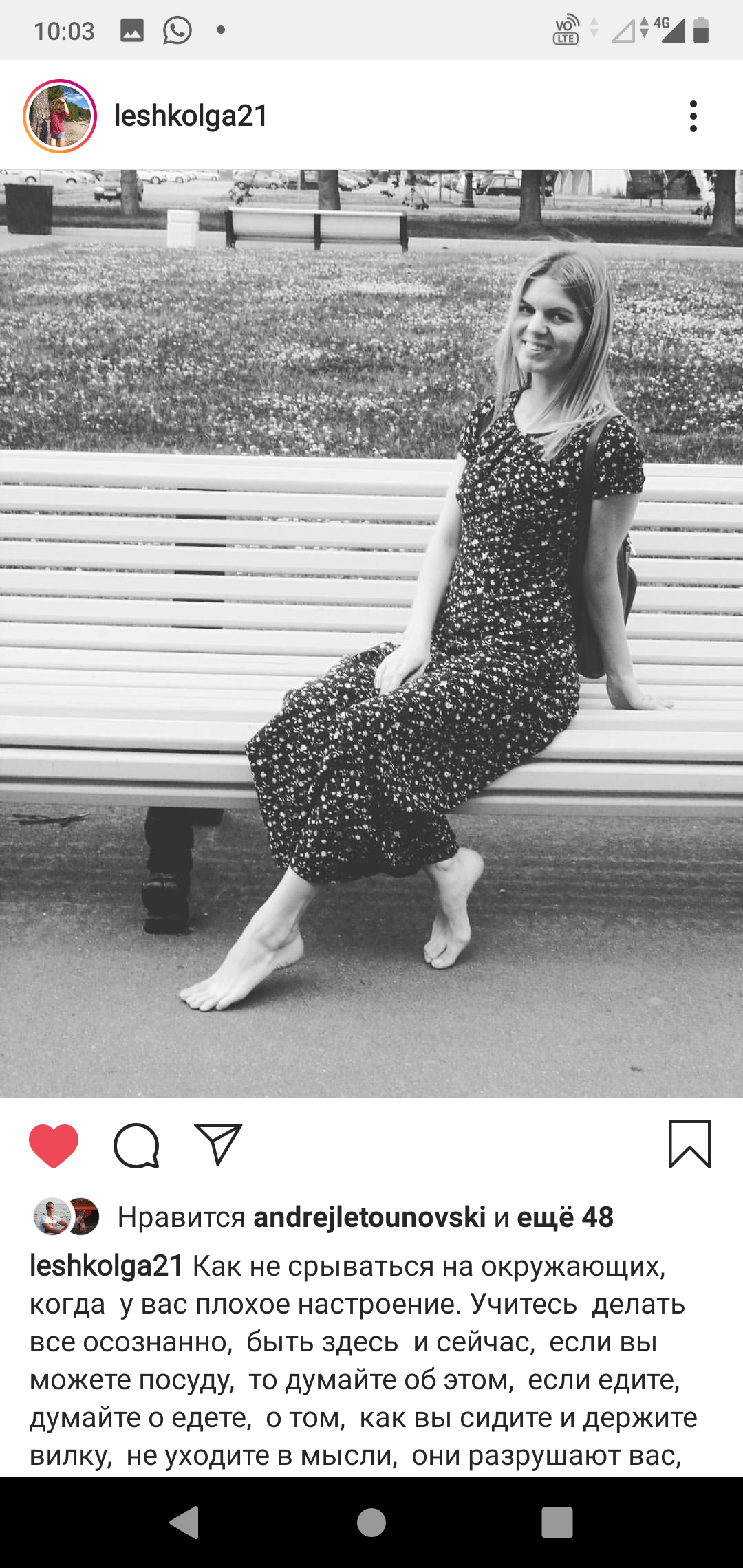
Task: Open the post photo of woman on bench
Action: 371,633
